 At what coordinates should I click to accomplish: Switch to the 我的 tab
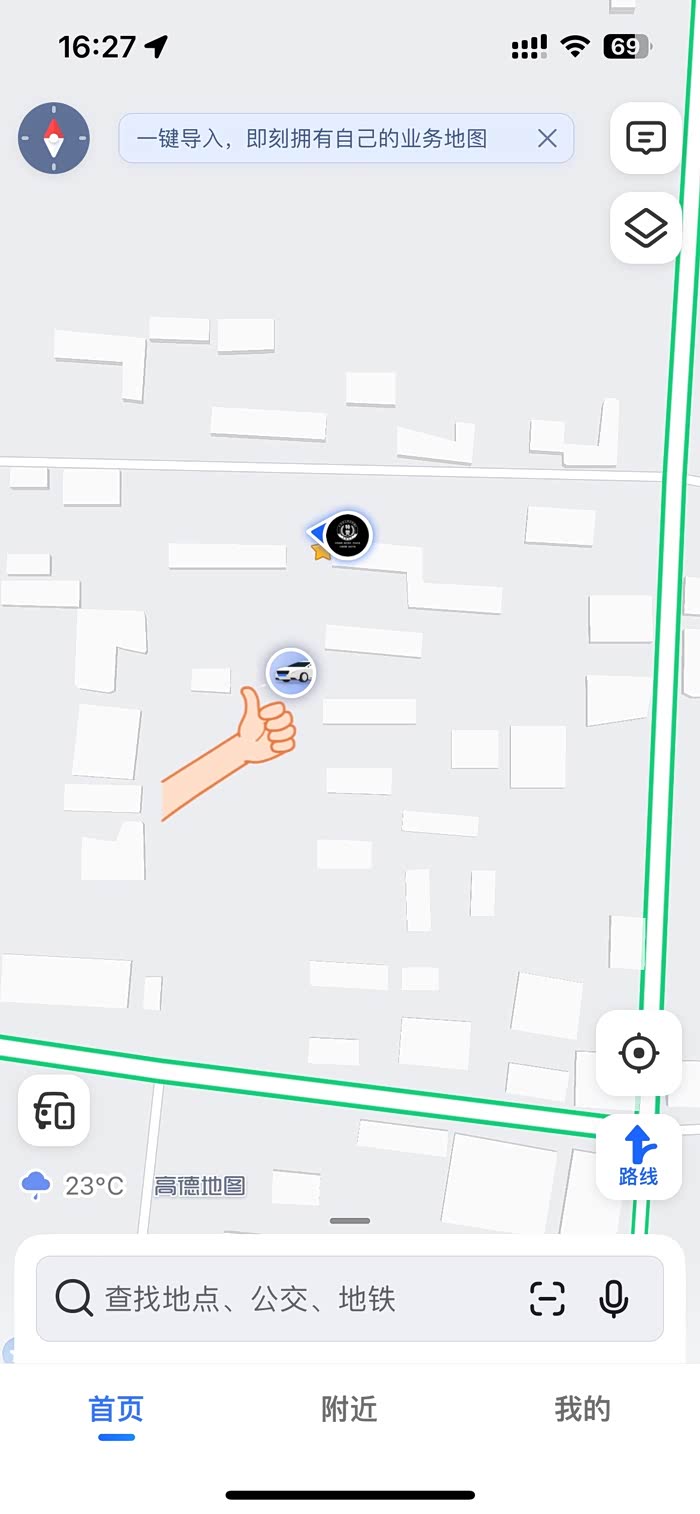pos(583,1410)
